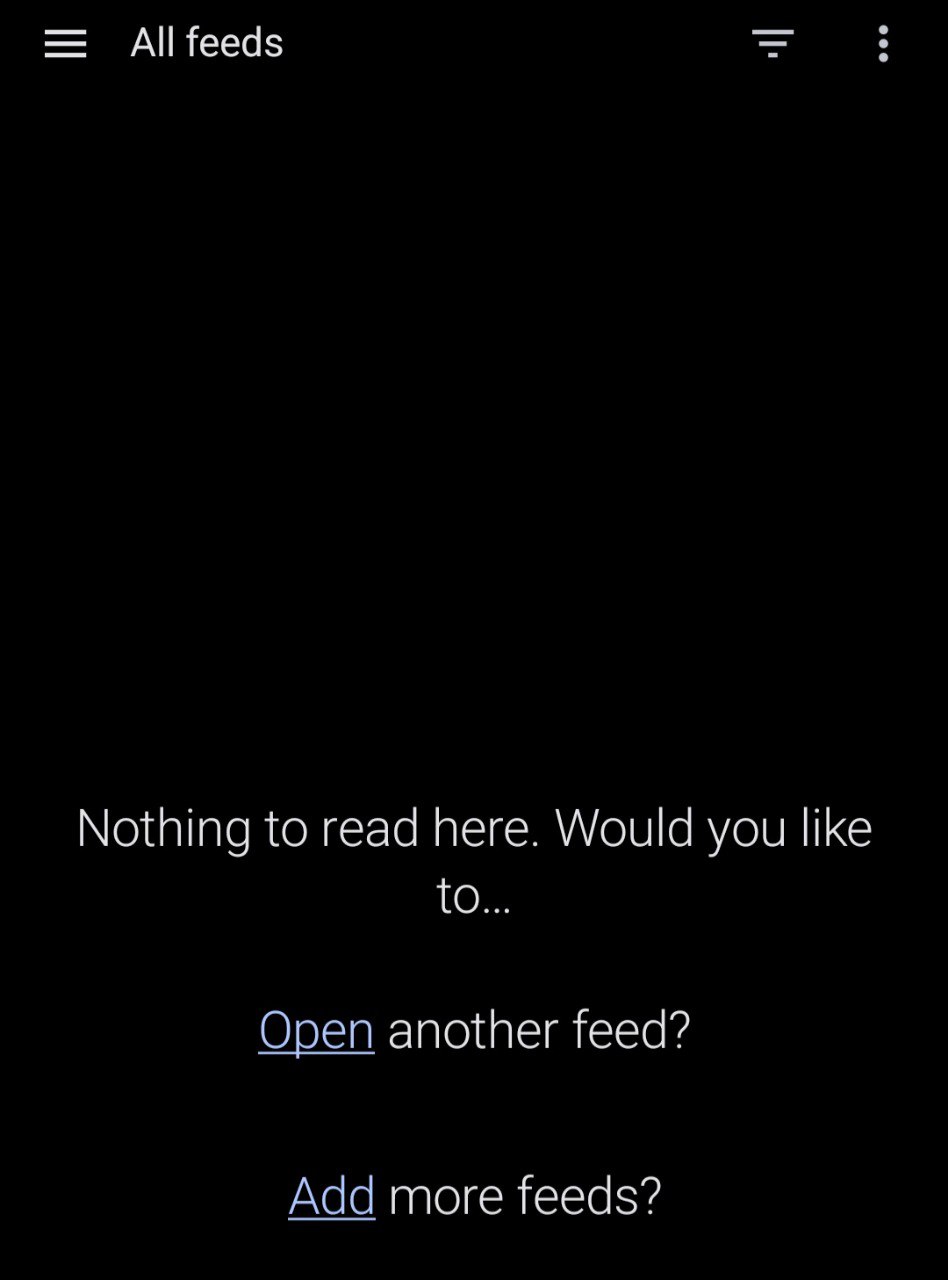Tap the Open link for another feed
The width and height of the screenshot is (948, 1280).
click(316, 1031)
